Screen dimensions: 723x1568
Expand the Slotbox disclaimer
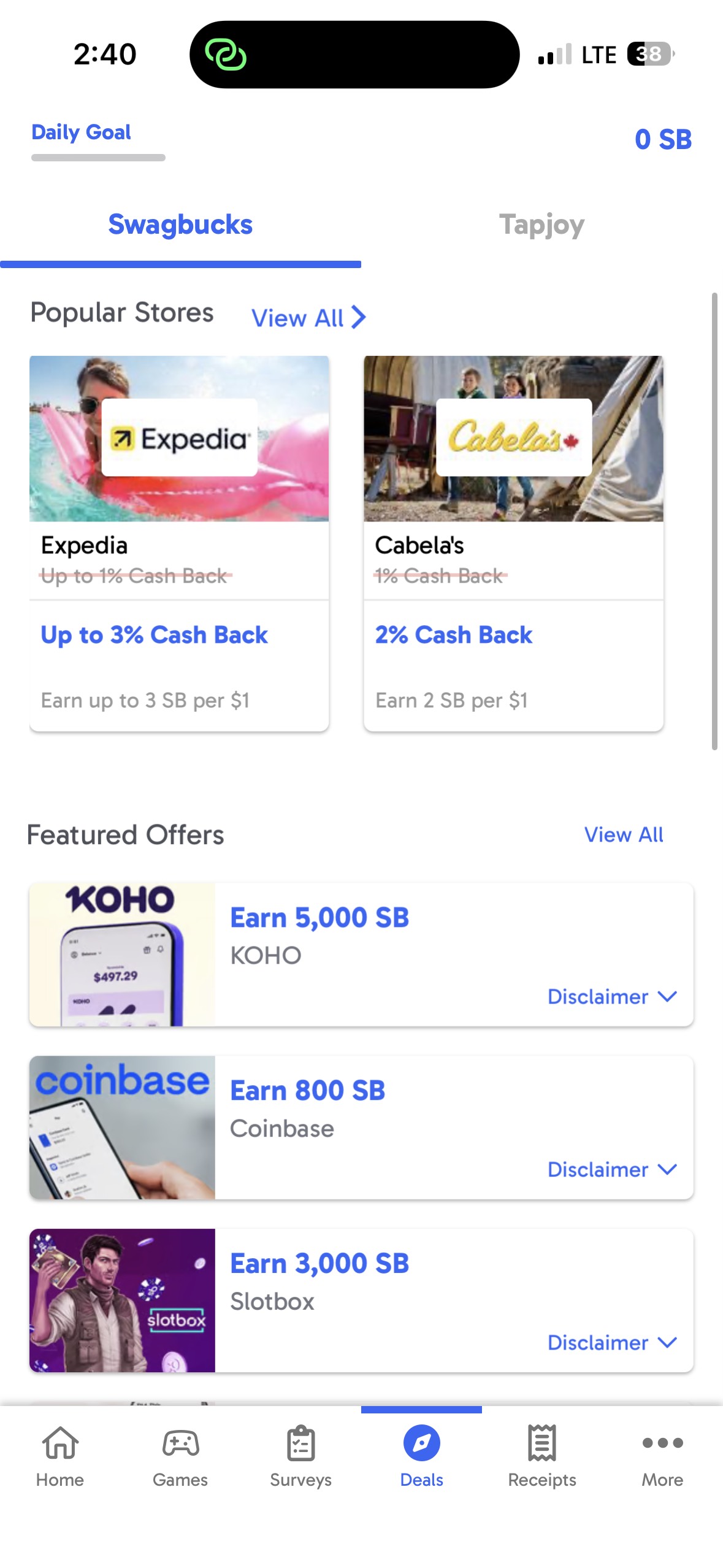611,1342
